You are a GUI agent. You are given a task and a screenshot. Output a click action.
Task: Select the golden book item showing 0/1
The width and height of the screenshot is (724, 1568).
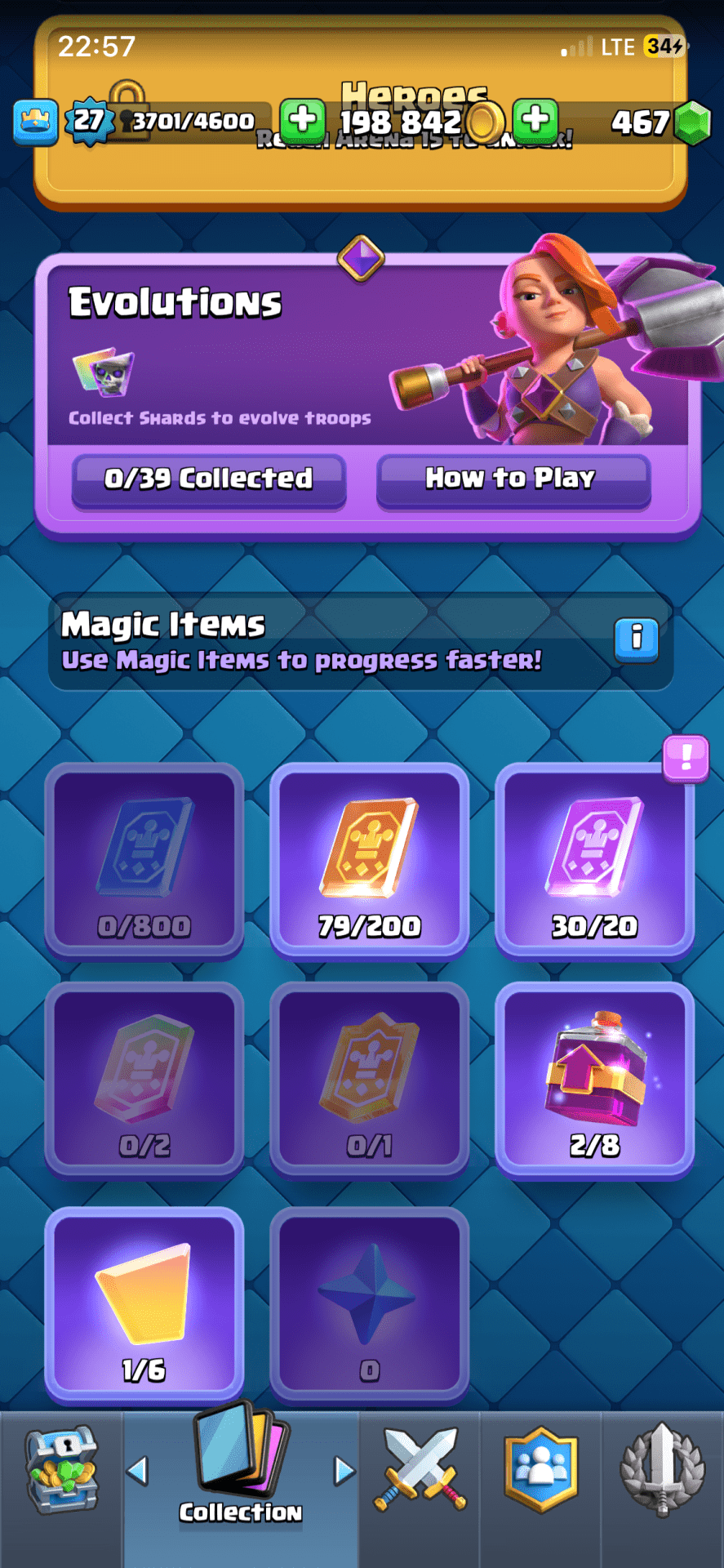(369, 1080)
